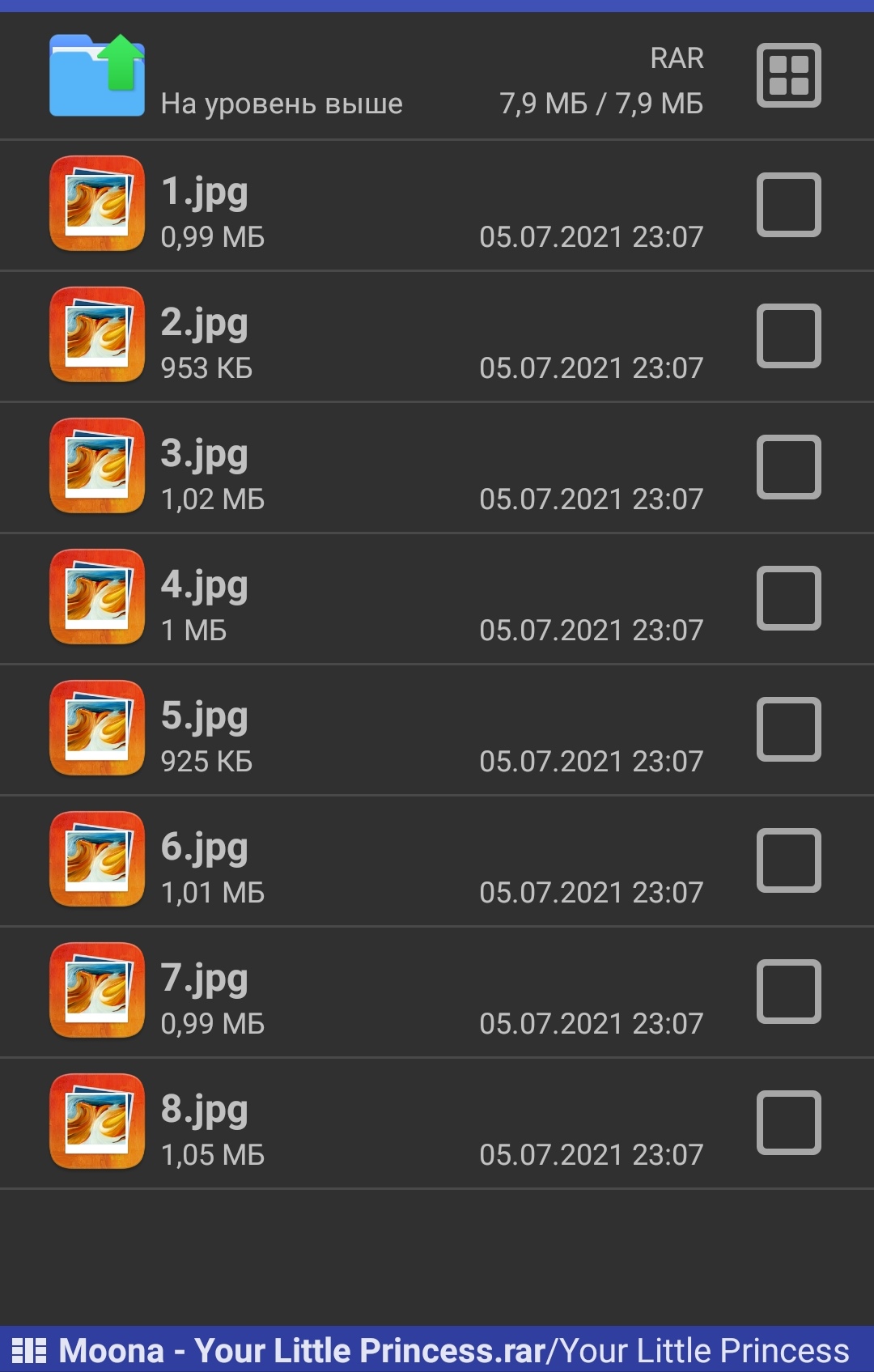Image resolution: width=874 pixels, height=1372 pixels.
Task: Select the 8.jpg checkbox
Action: click(x=788, y=1123)
